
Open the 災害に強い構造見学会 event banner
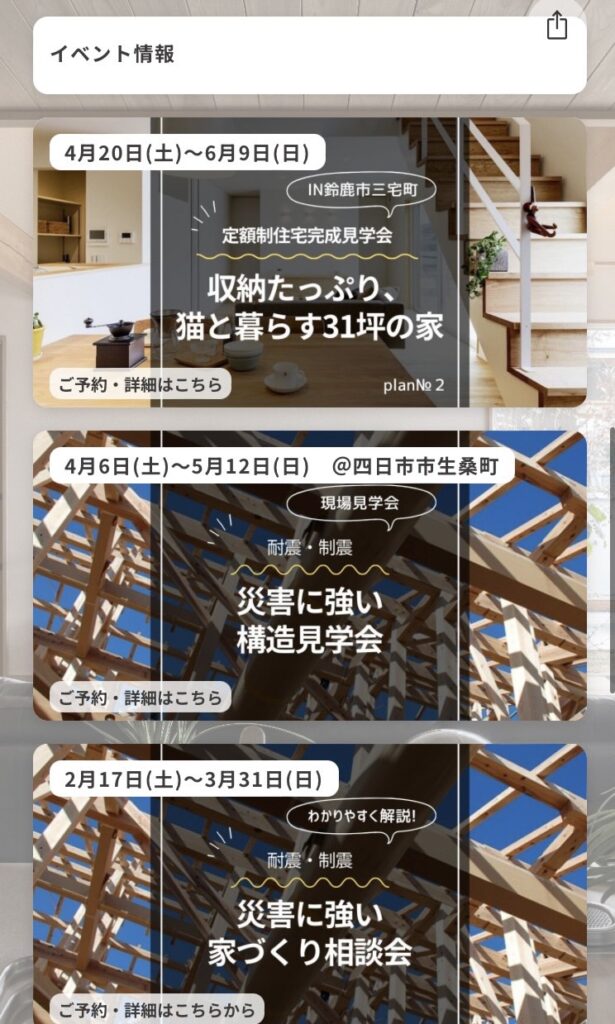tap(310, 577)
